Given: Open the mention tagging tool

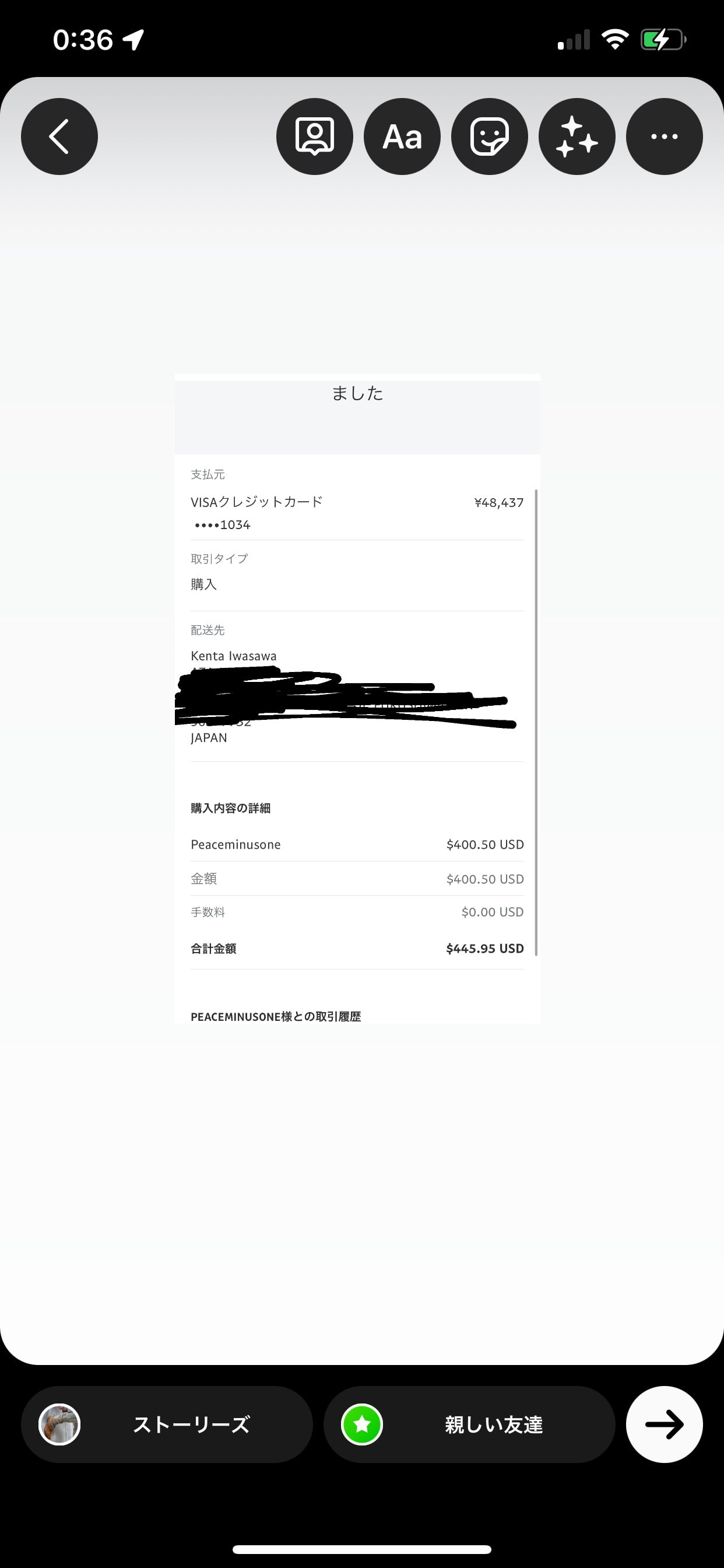Looking at the screenshot, I should point(315,136).
